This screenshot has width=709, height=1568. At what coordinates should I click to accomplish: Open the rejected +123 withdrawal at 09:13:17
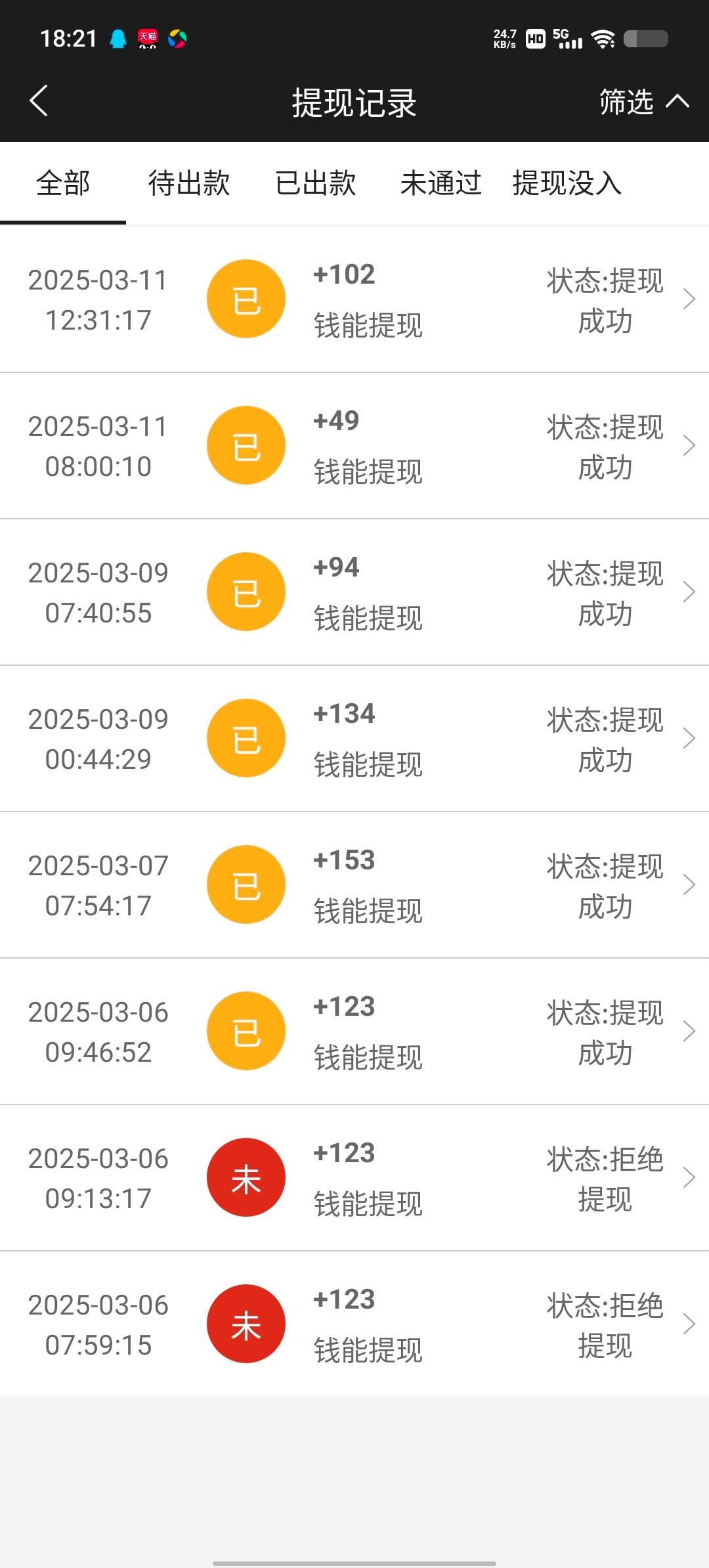coord(354,1178)
